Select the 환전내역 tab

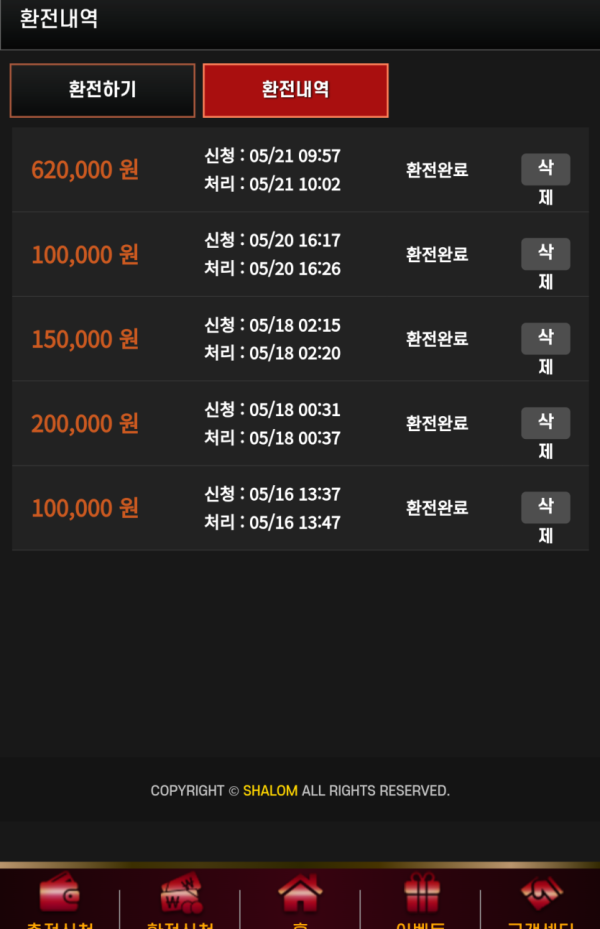[x=295, y=90]
